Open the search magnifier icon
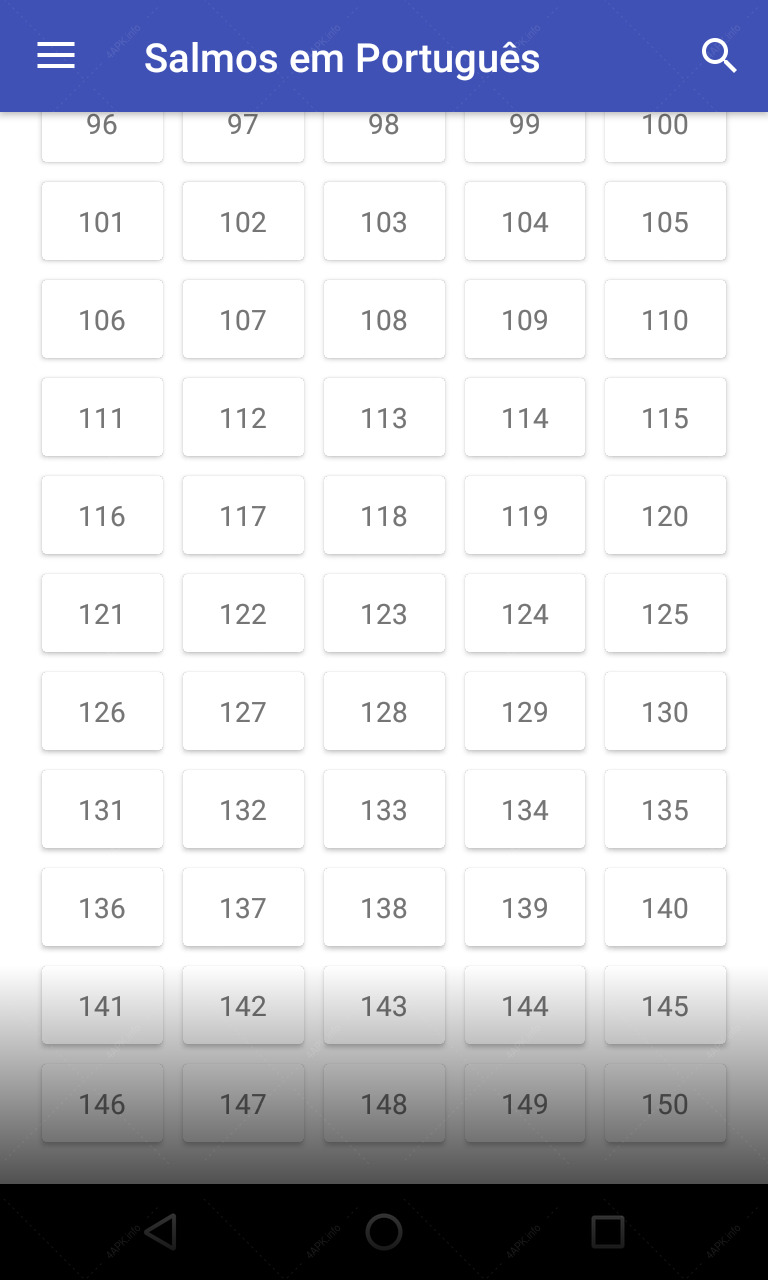This screenshot has height=1280, width=768. pyautogui.click(x=719, y=56)
